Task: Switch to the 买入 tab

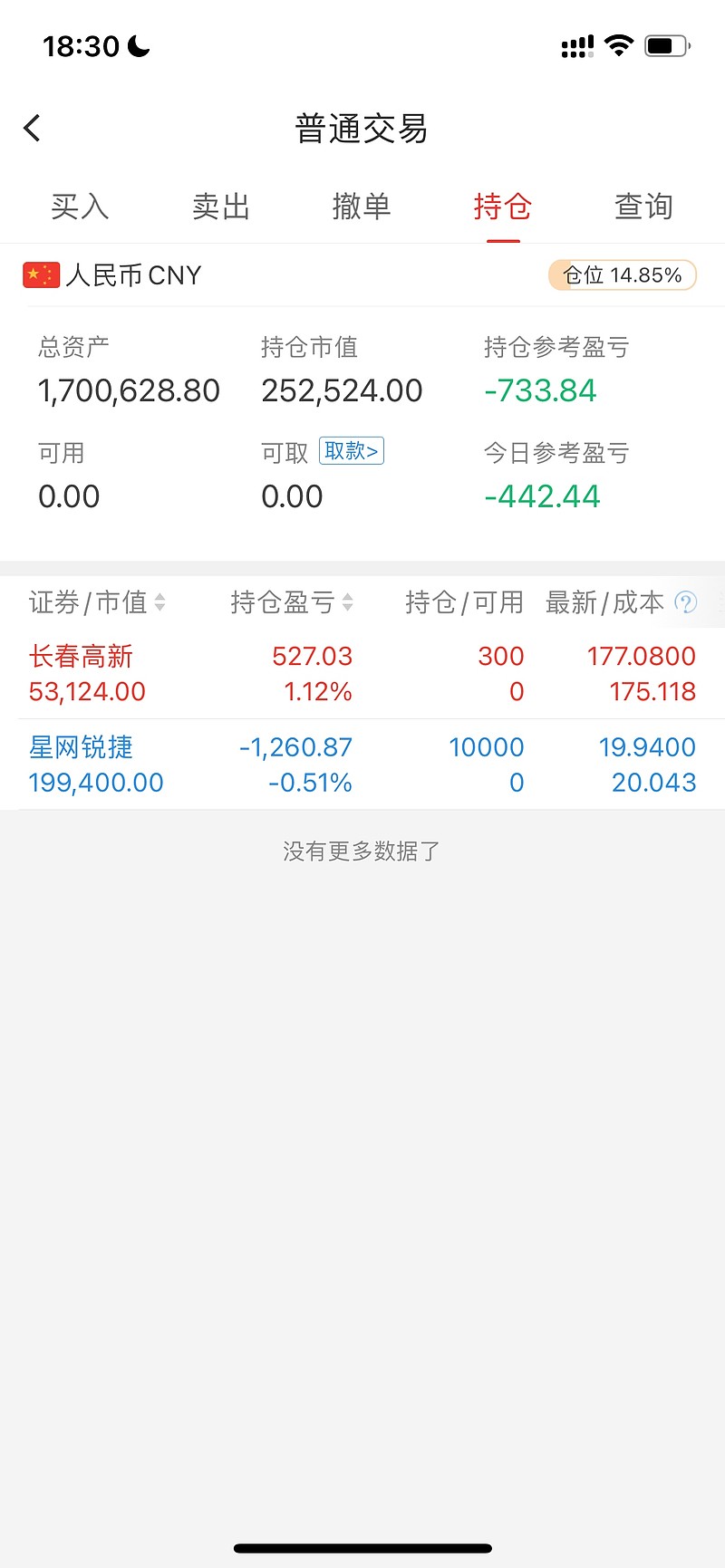Action: click(x=80, y=207)
